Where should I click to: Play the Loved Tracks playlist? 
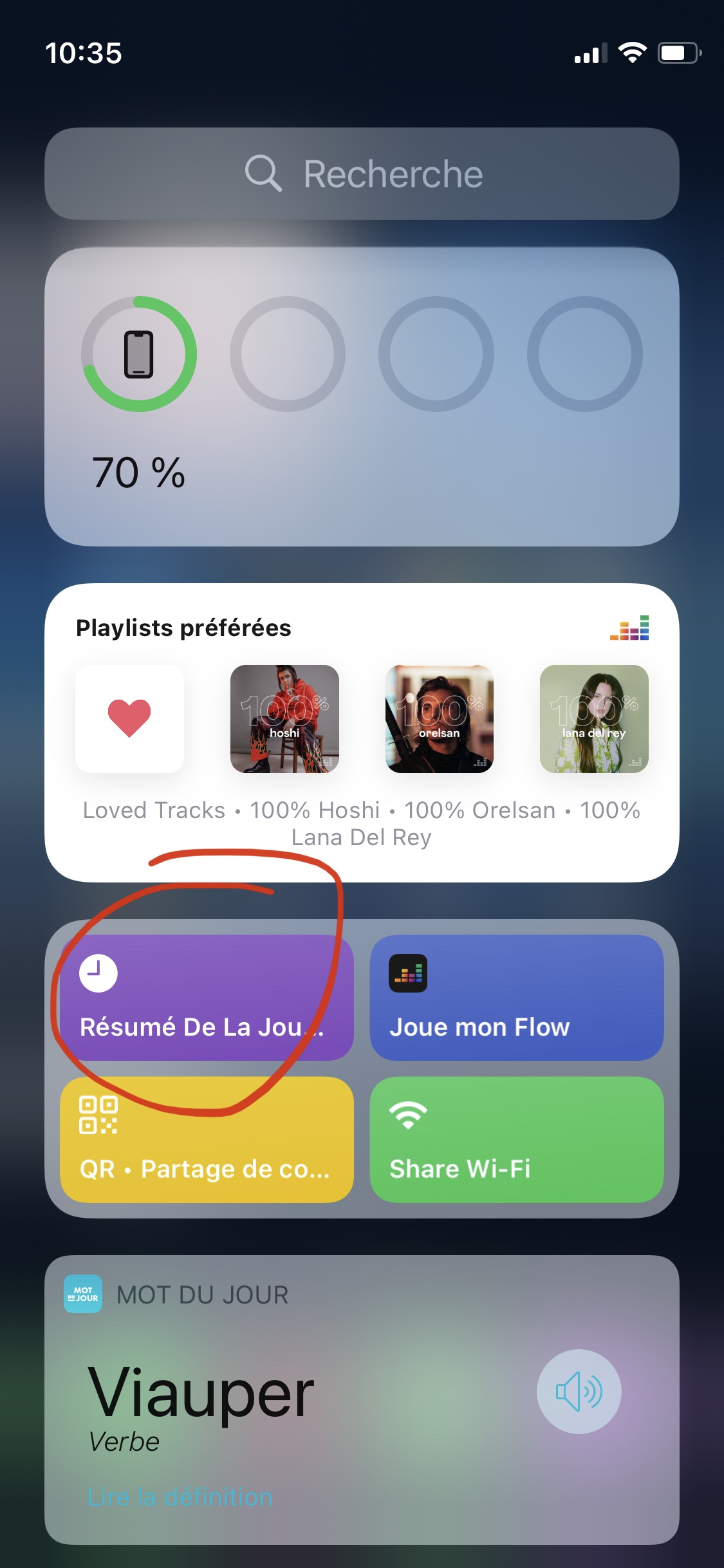point(129,719)
